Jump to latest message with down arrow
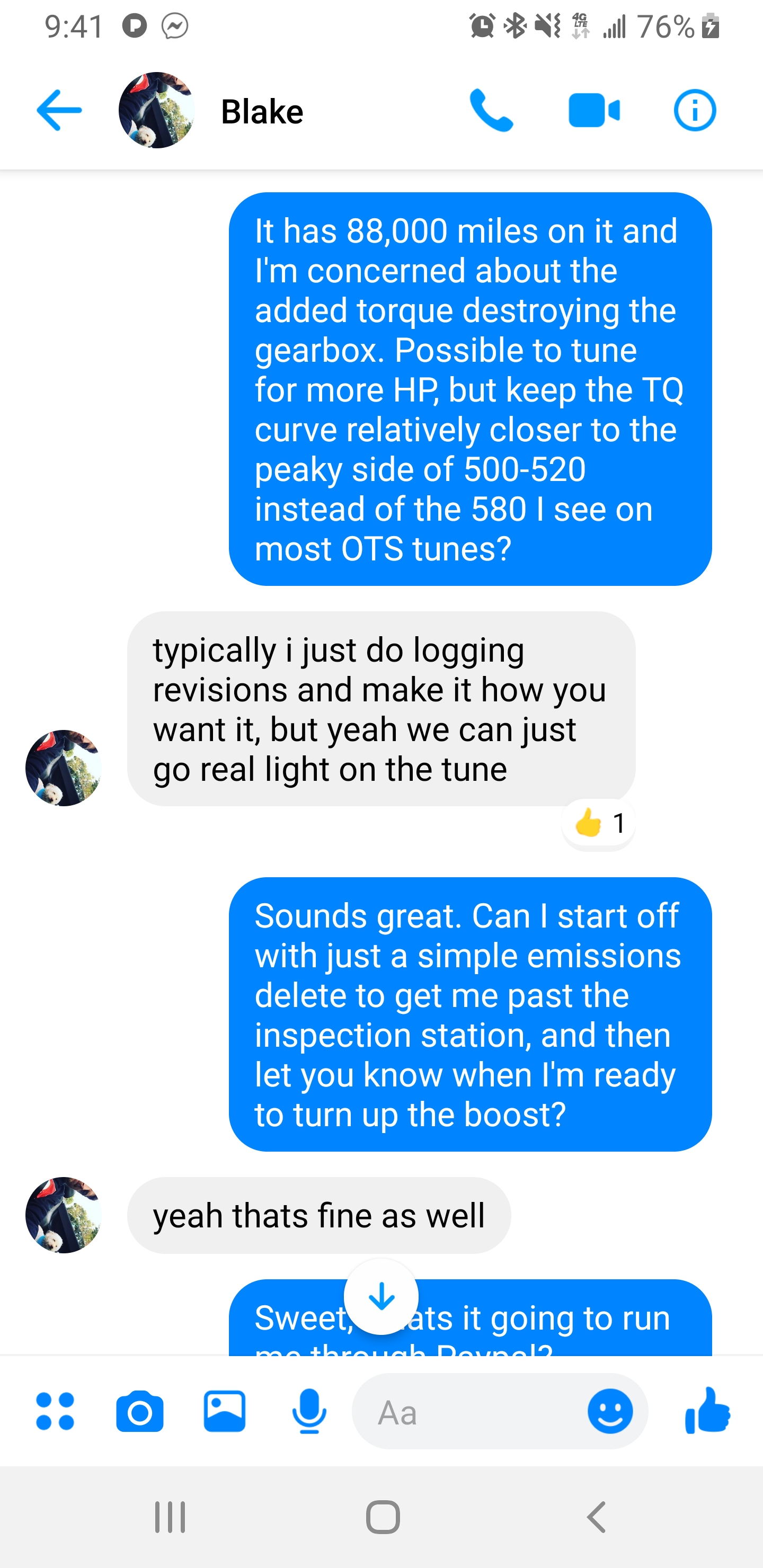The height and width of the screenshot is (1568, 763). [x=381, y=1296]
